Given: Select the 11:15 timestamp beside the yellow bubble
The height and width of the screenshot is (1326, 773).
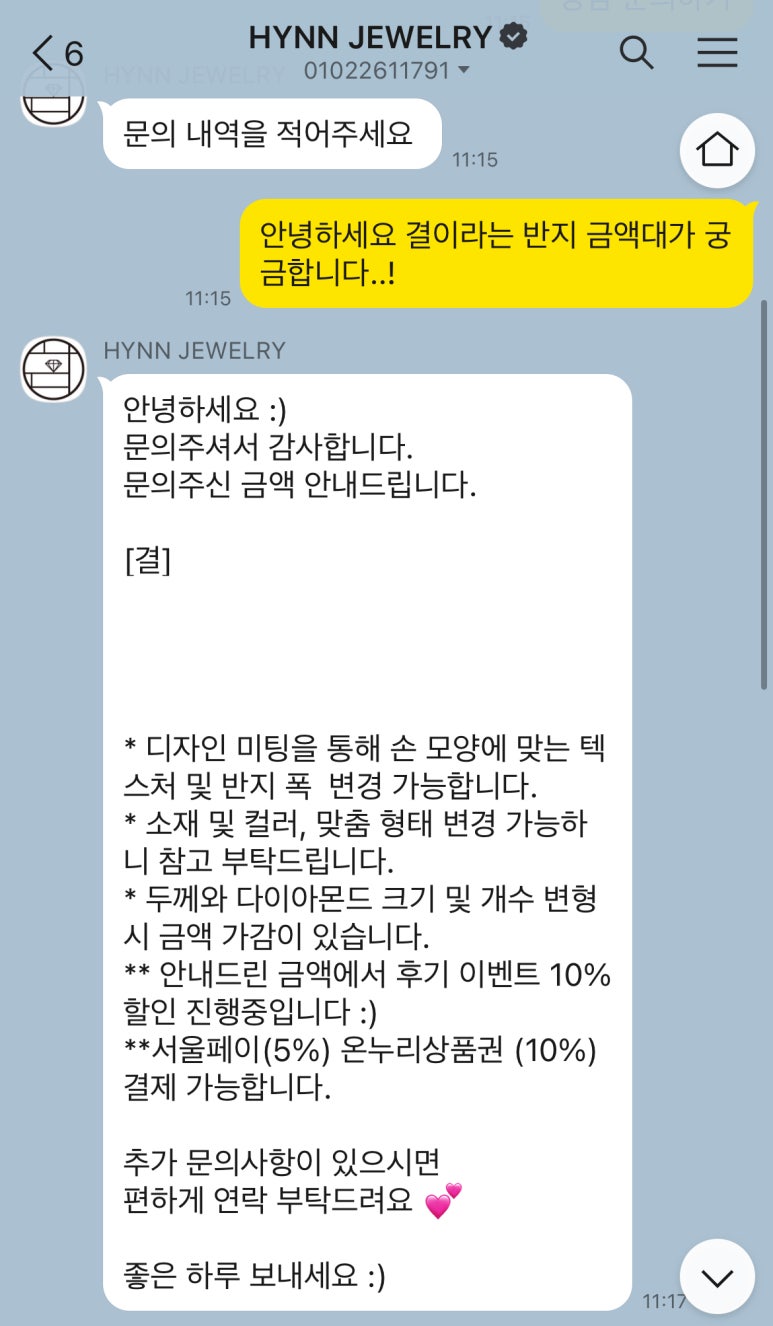Looking at the screenshot, I should (209, 297).
